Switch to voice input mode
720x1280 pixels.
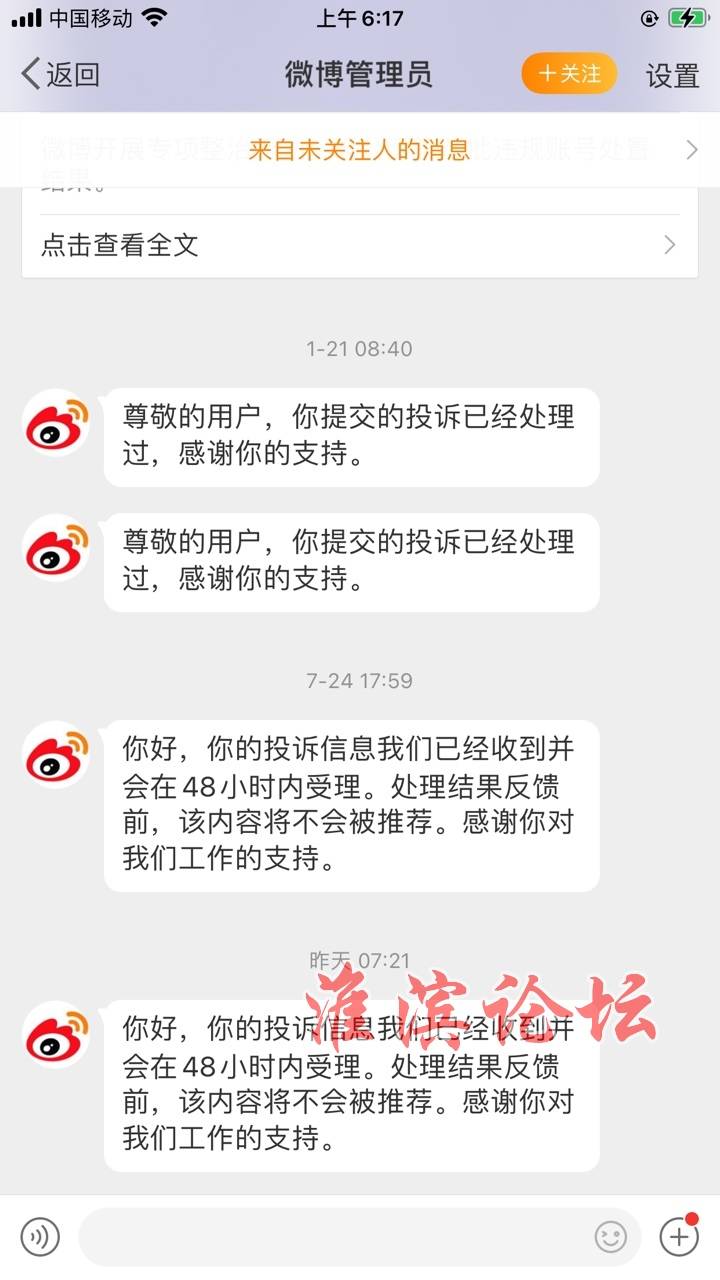(x=40, y=1237)
